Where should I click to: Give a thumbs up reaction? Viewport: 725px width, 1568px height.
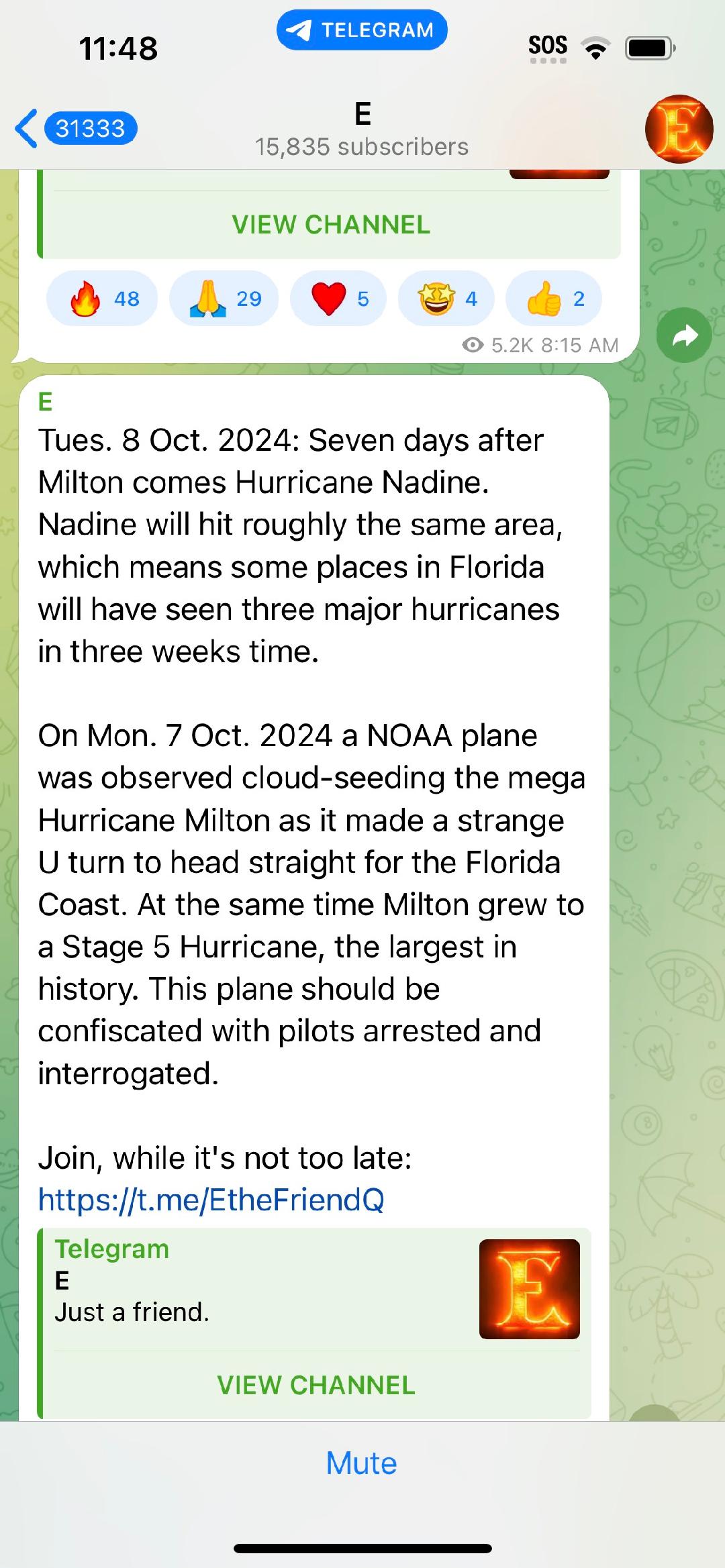point(554,299)
